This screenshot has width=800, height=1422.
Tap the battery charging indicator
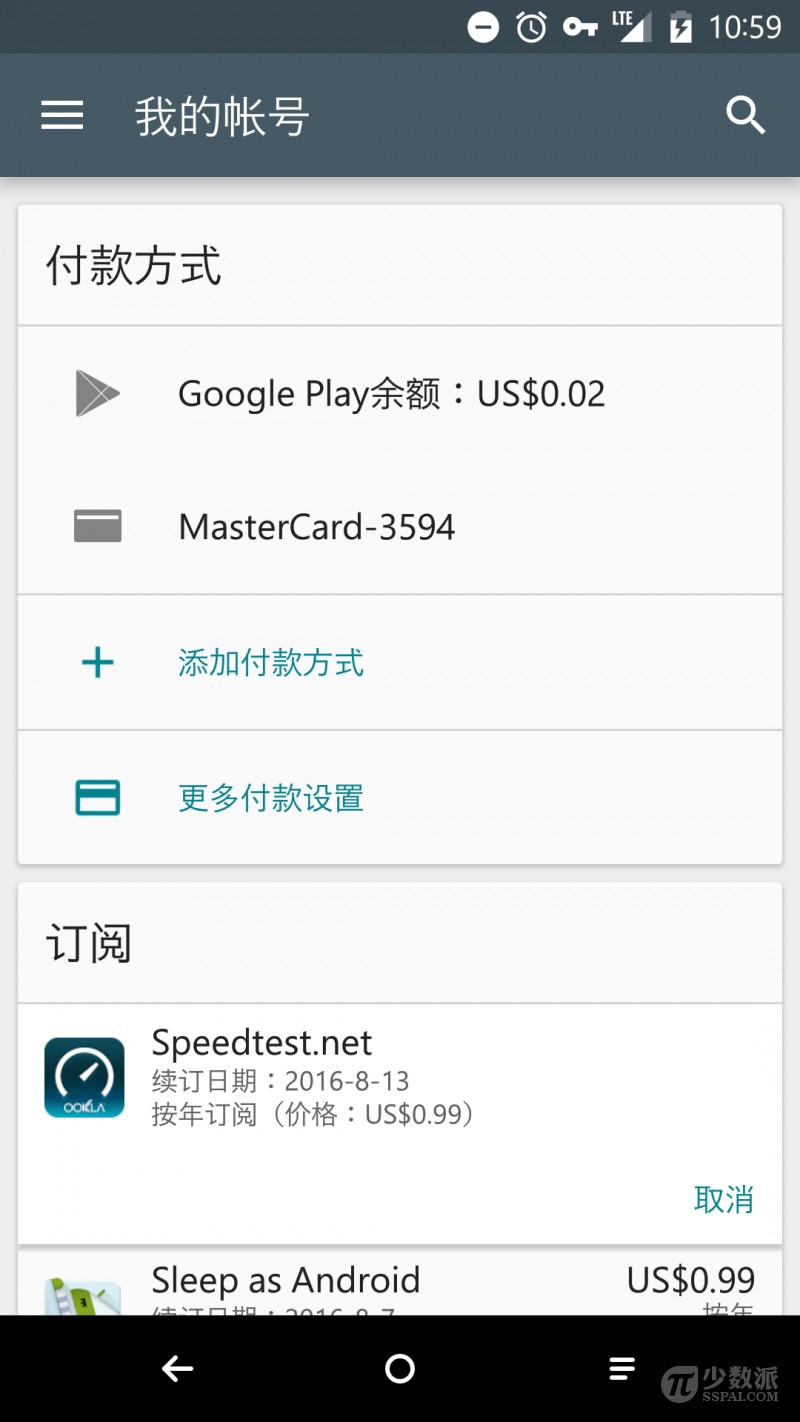point(682,27)
